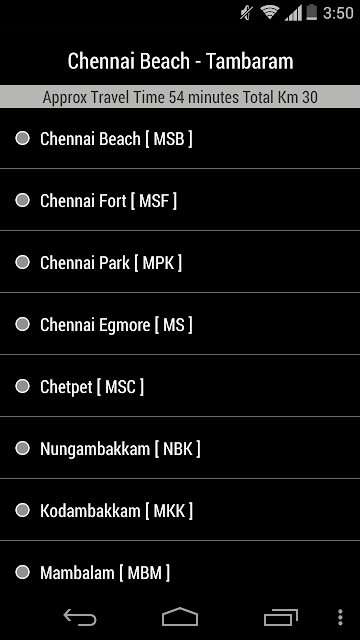The width and height of the screenshot is (360, 640).
Task: Select Kodambakkam [ MKK ] row
Action: coord(180,510)
